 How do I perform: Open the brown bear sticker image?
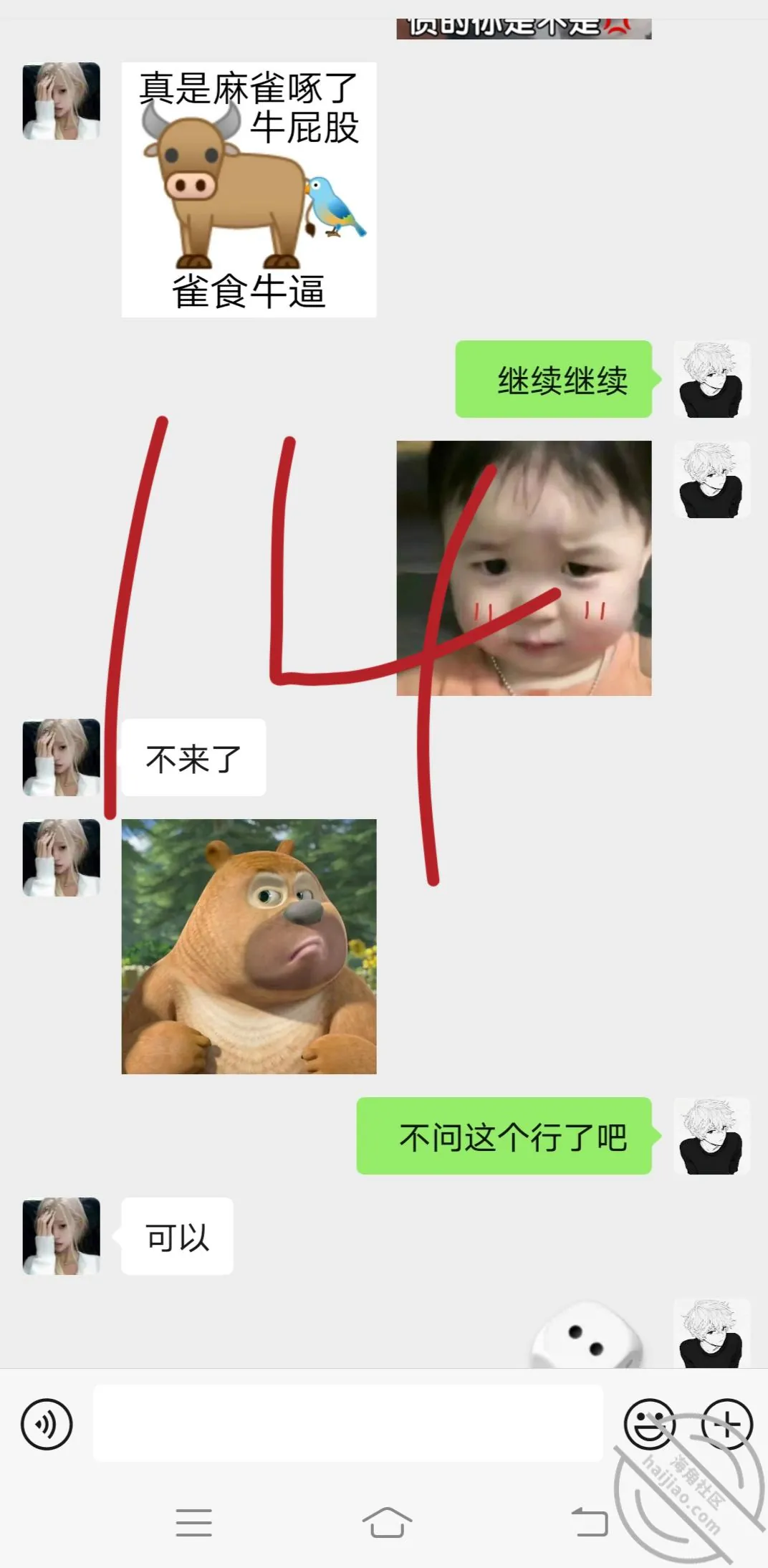tap(249, 946)
